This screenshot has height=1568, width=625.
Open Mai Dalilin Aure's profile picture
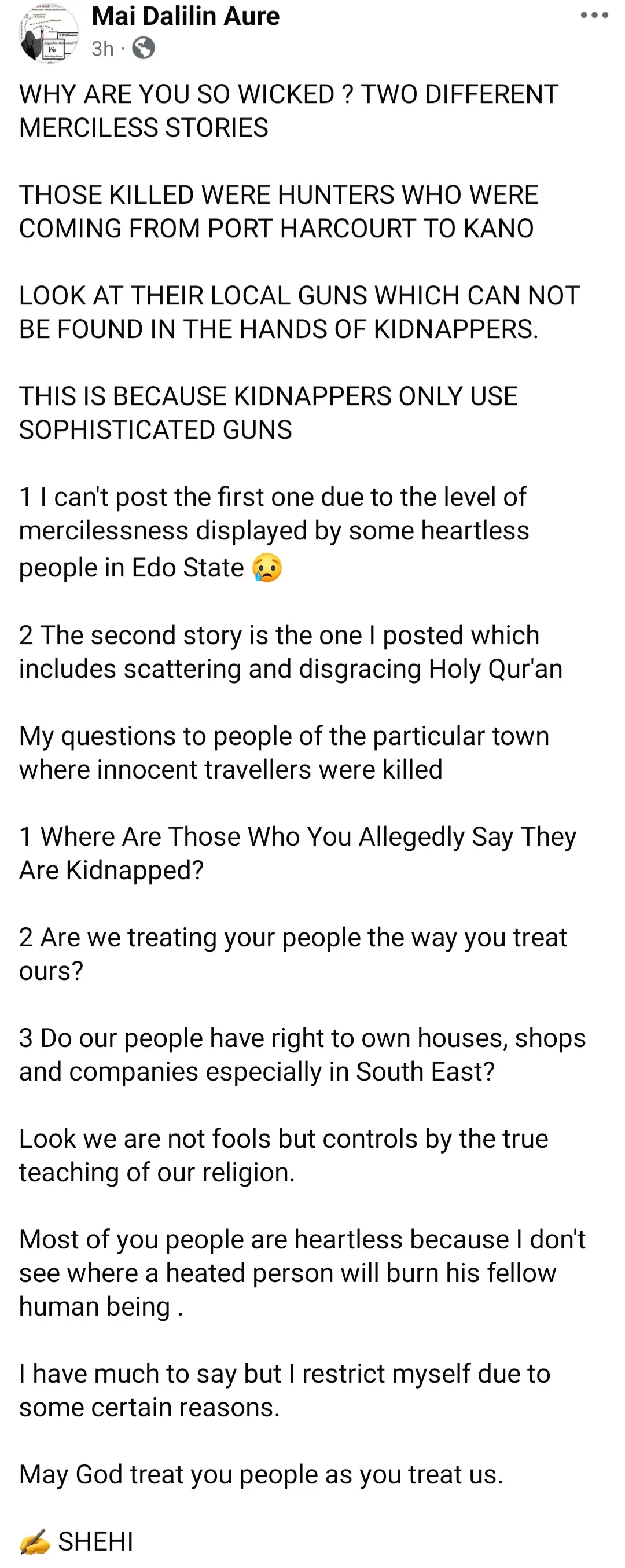tap(49, 33)
